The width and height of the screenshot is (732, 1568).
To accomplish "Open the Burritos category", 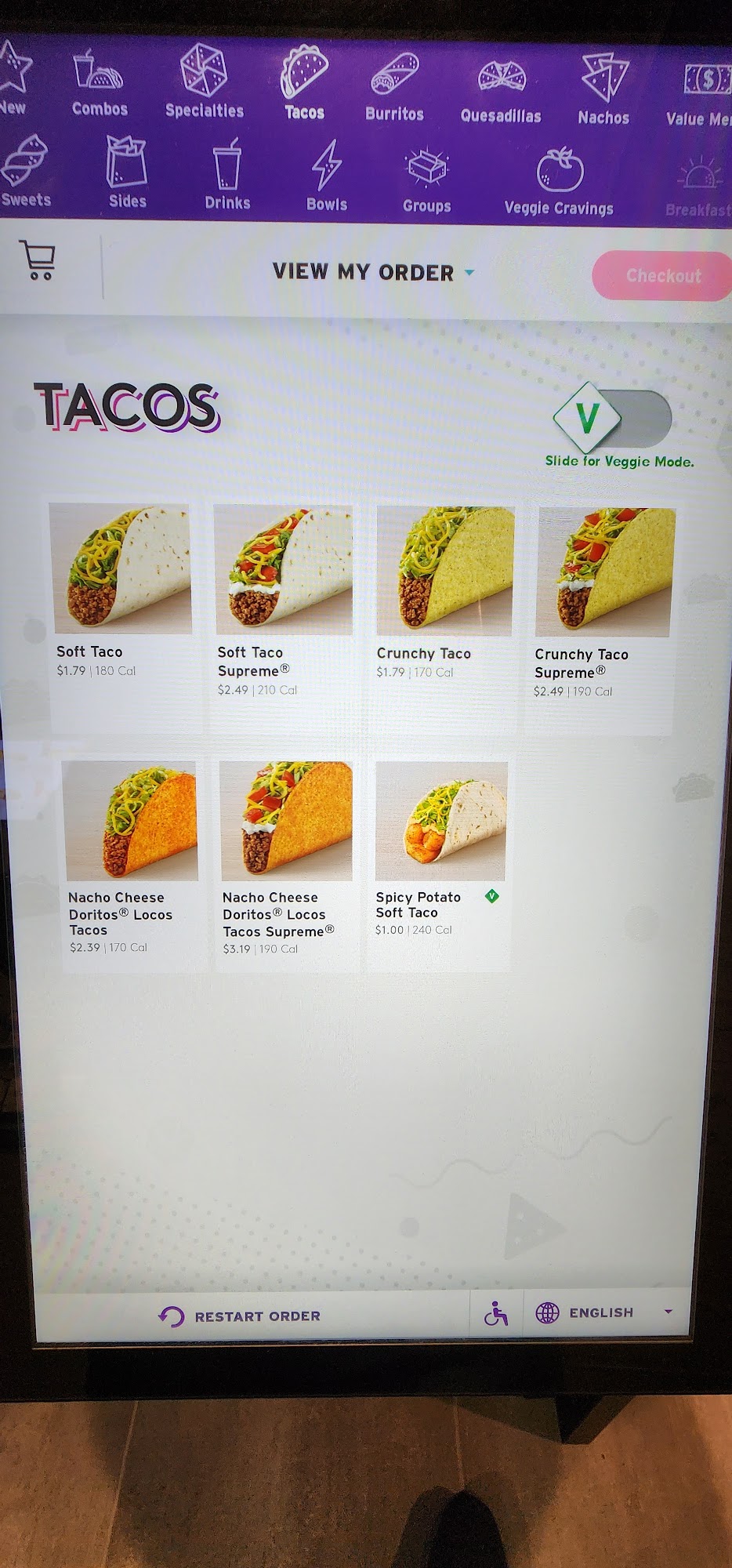I will (x=394, y=86).
